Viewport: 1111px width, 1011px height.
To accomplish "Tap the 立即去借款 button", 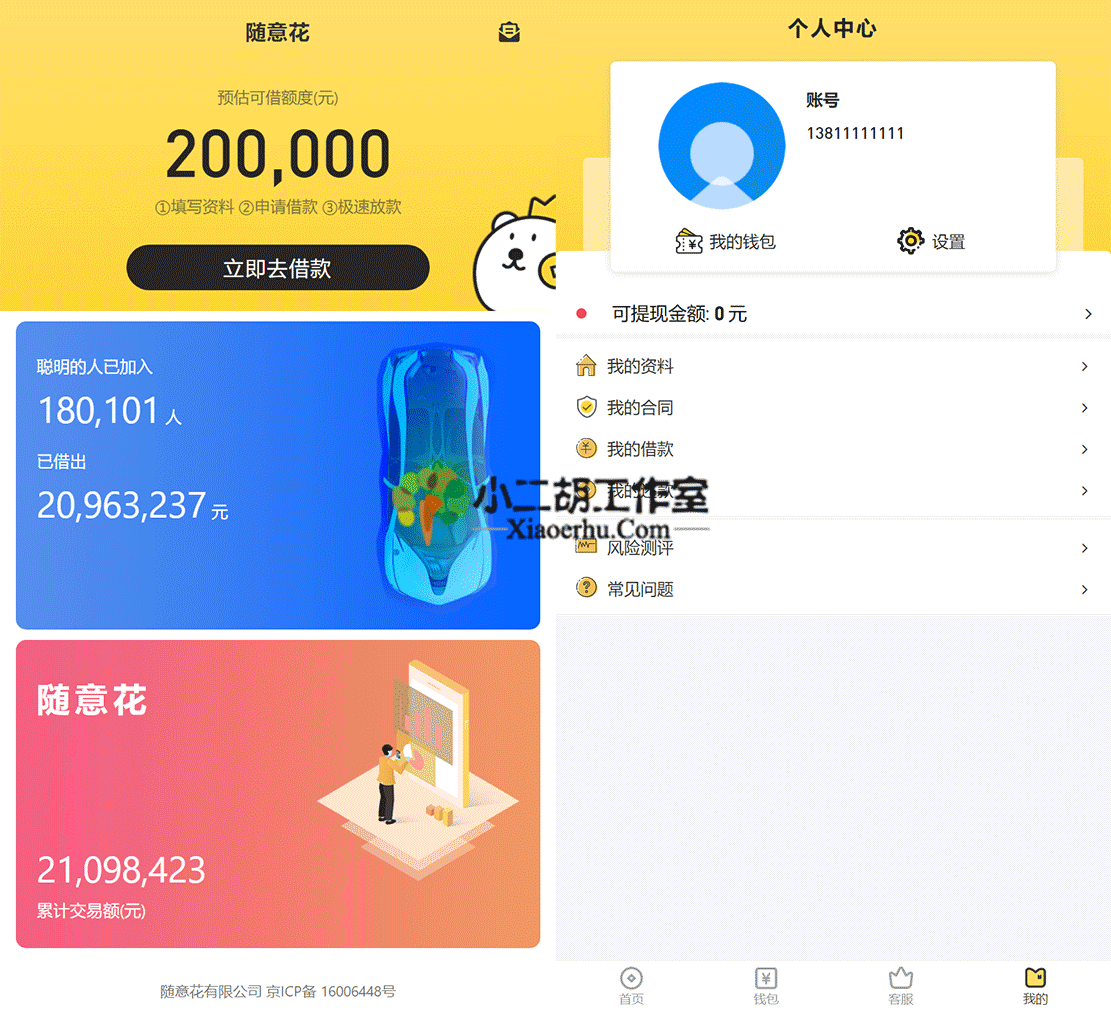I will [277, 268].
